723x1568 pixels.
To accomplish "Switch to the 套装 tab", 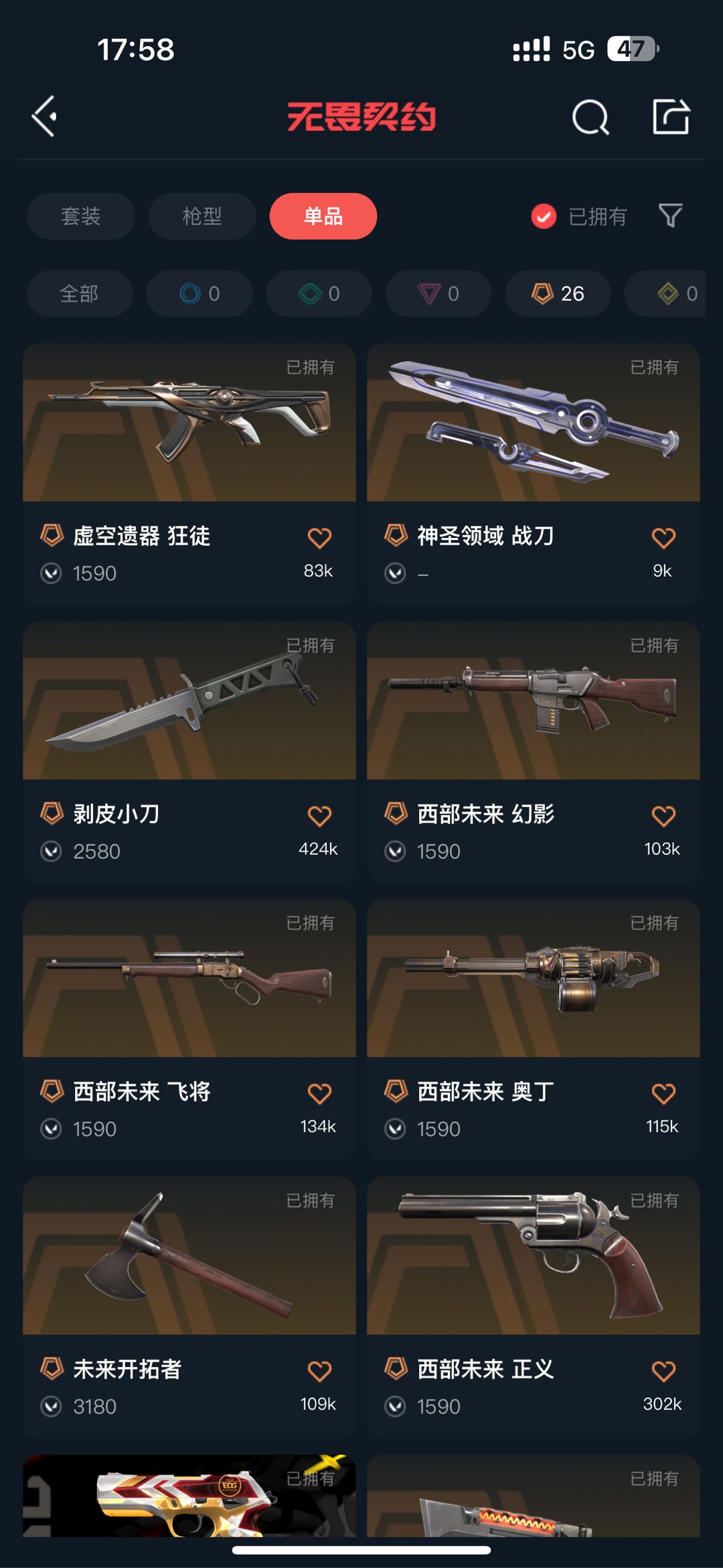I will pos(81,216).
